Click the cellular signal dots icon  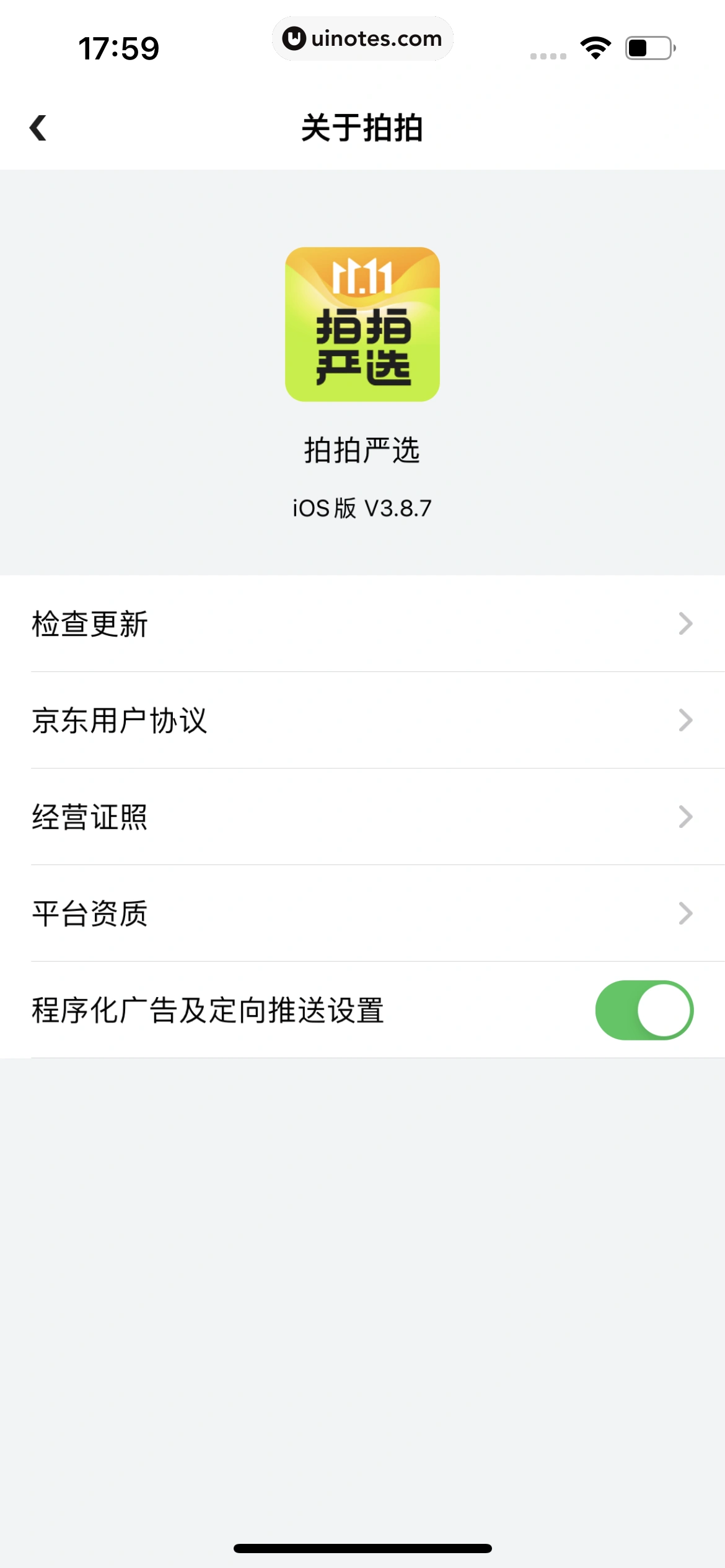548,56
